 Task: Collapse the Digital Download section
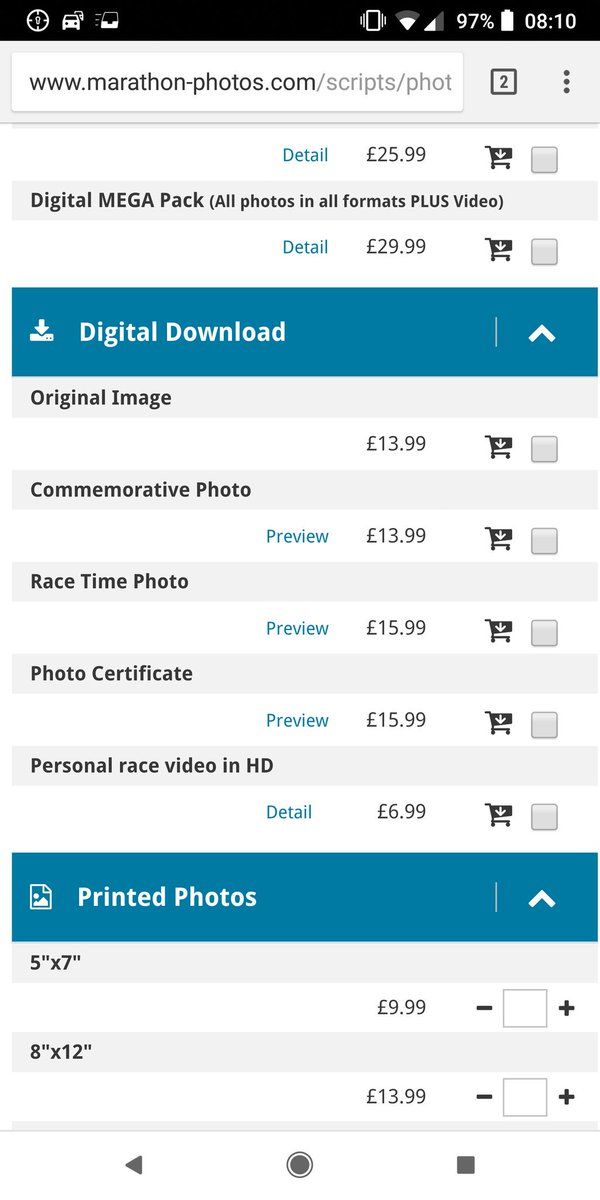click(x=541, y=333)
